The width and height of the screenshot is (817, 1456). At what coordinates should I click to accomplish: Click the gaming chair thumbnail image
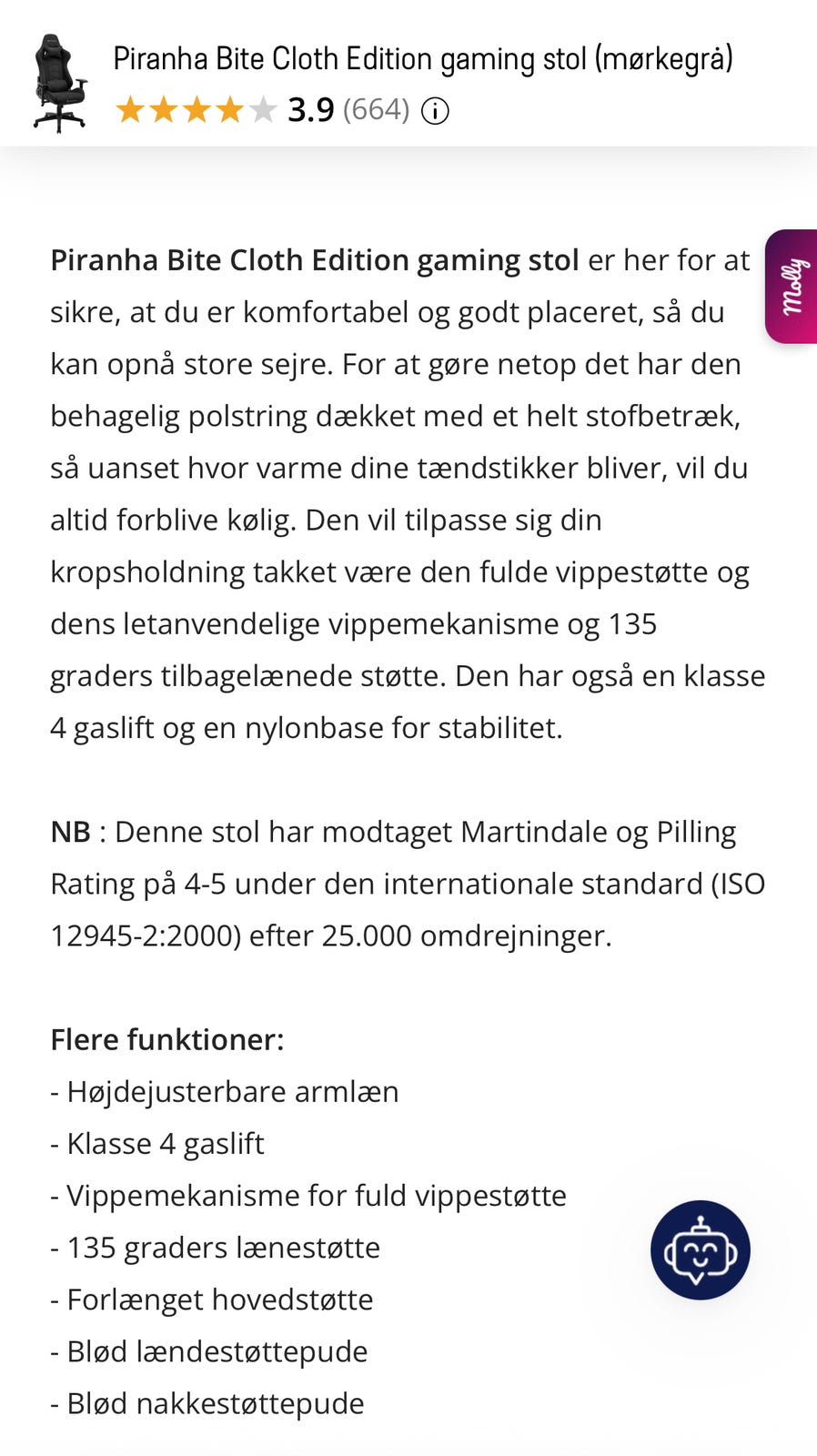click(x=58, y=78)
